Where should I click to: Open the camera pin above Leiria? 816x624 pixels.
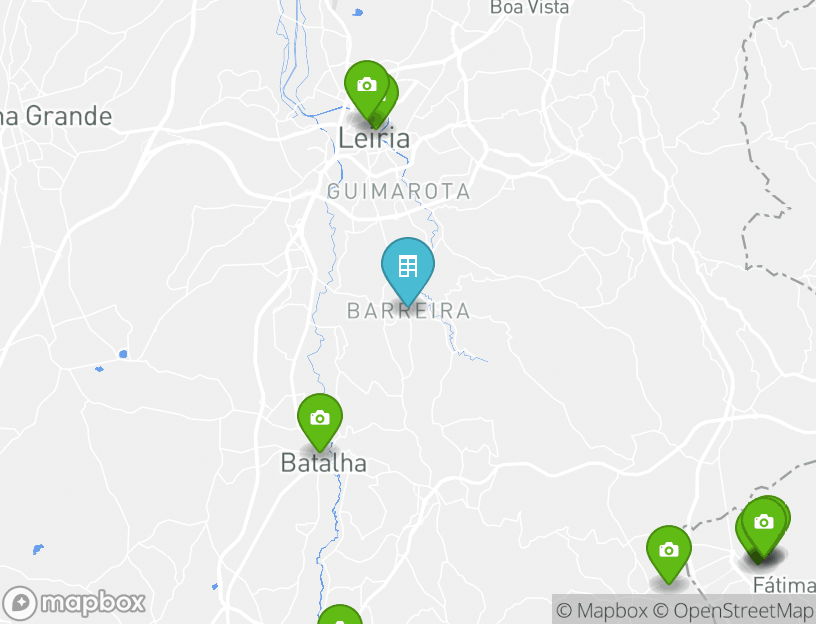tap(366, 86)
